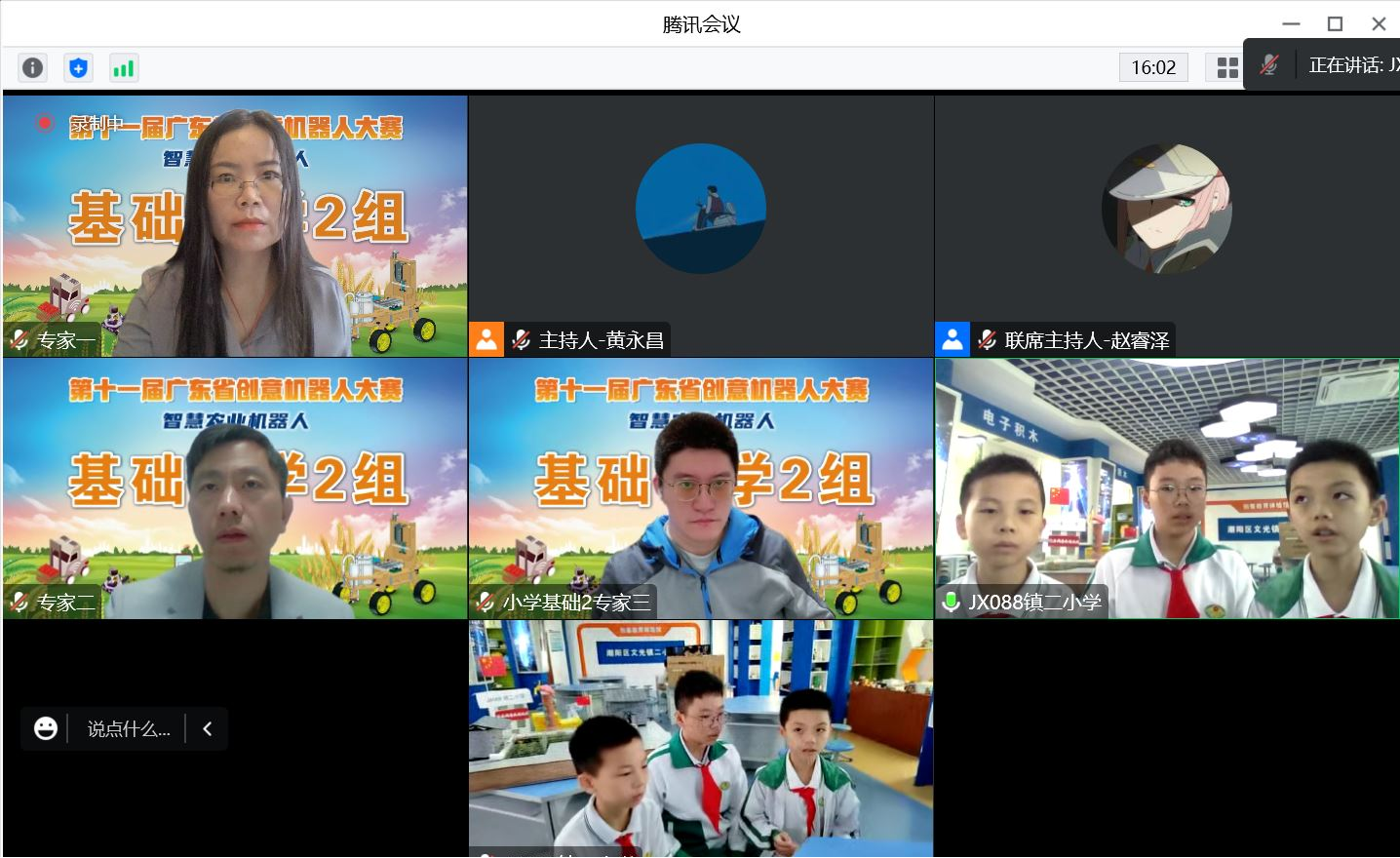Switch layout with the grid view button
Screen dimensions: 1400x858
(x=1227, y=67)
